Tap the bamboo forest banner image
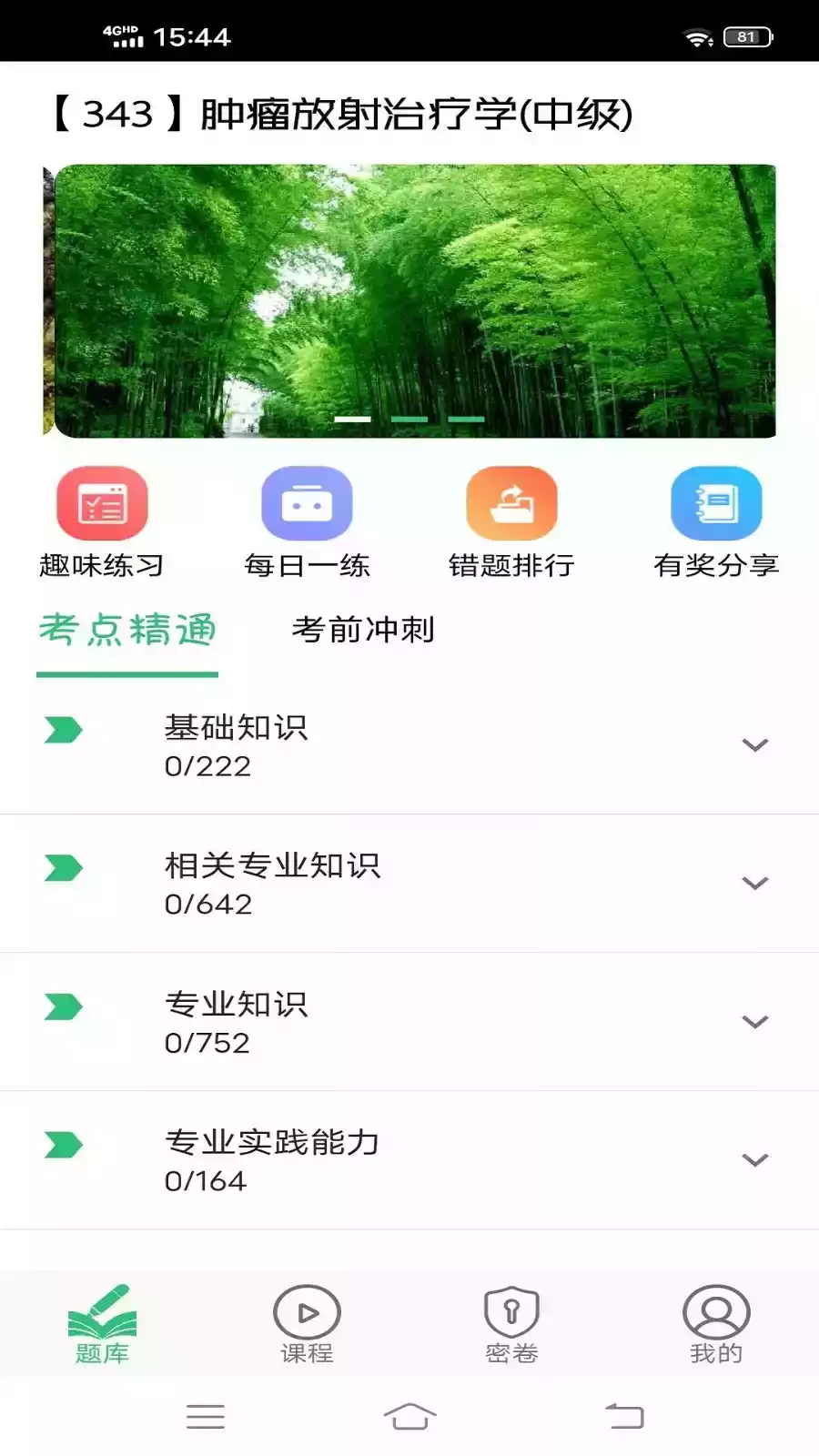 (x=409, y=300)
